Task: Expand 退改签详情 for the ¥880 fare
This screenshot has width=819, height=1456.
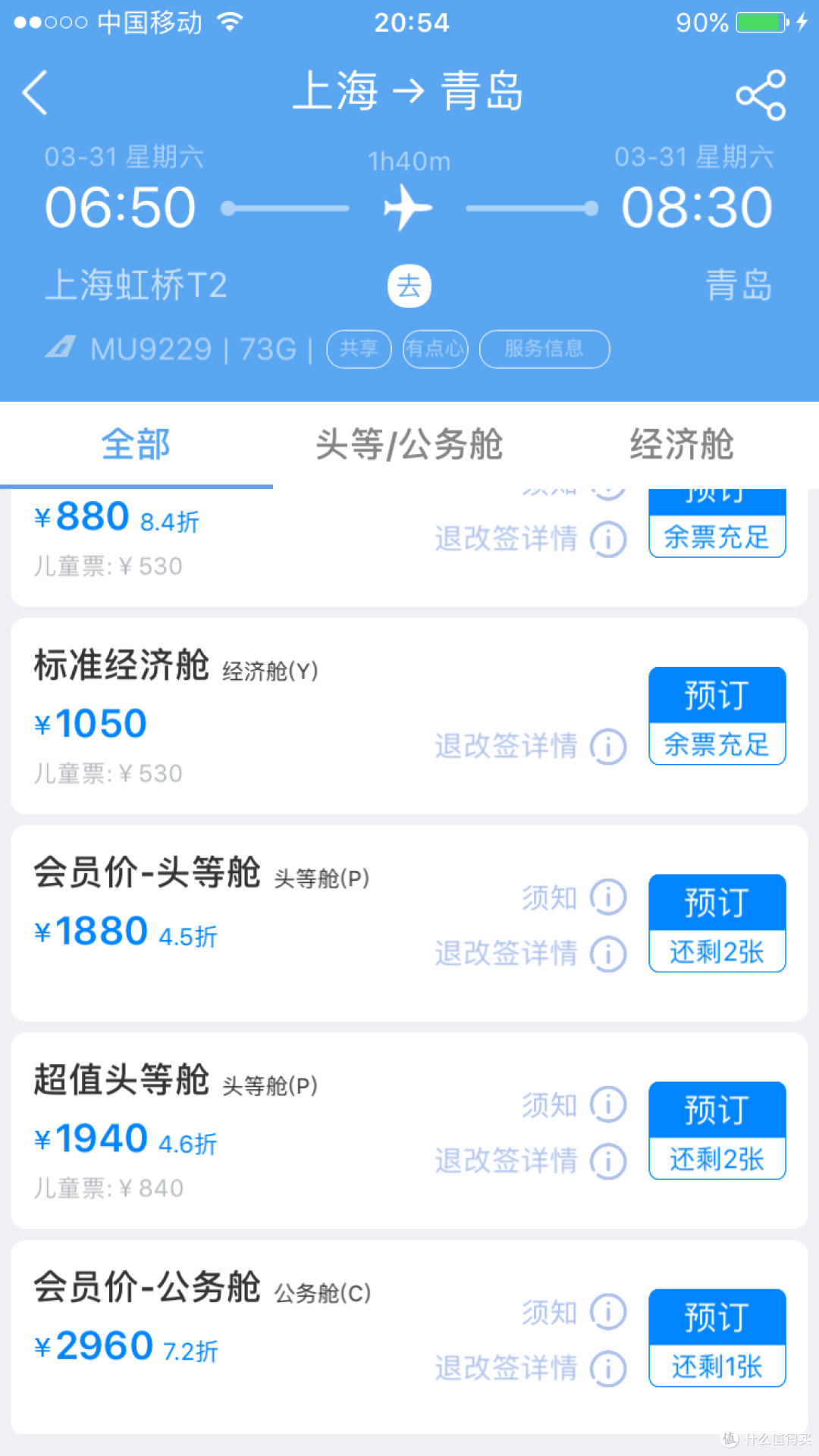Action: [x=608, y=540]
